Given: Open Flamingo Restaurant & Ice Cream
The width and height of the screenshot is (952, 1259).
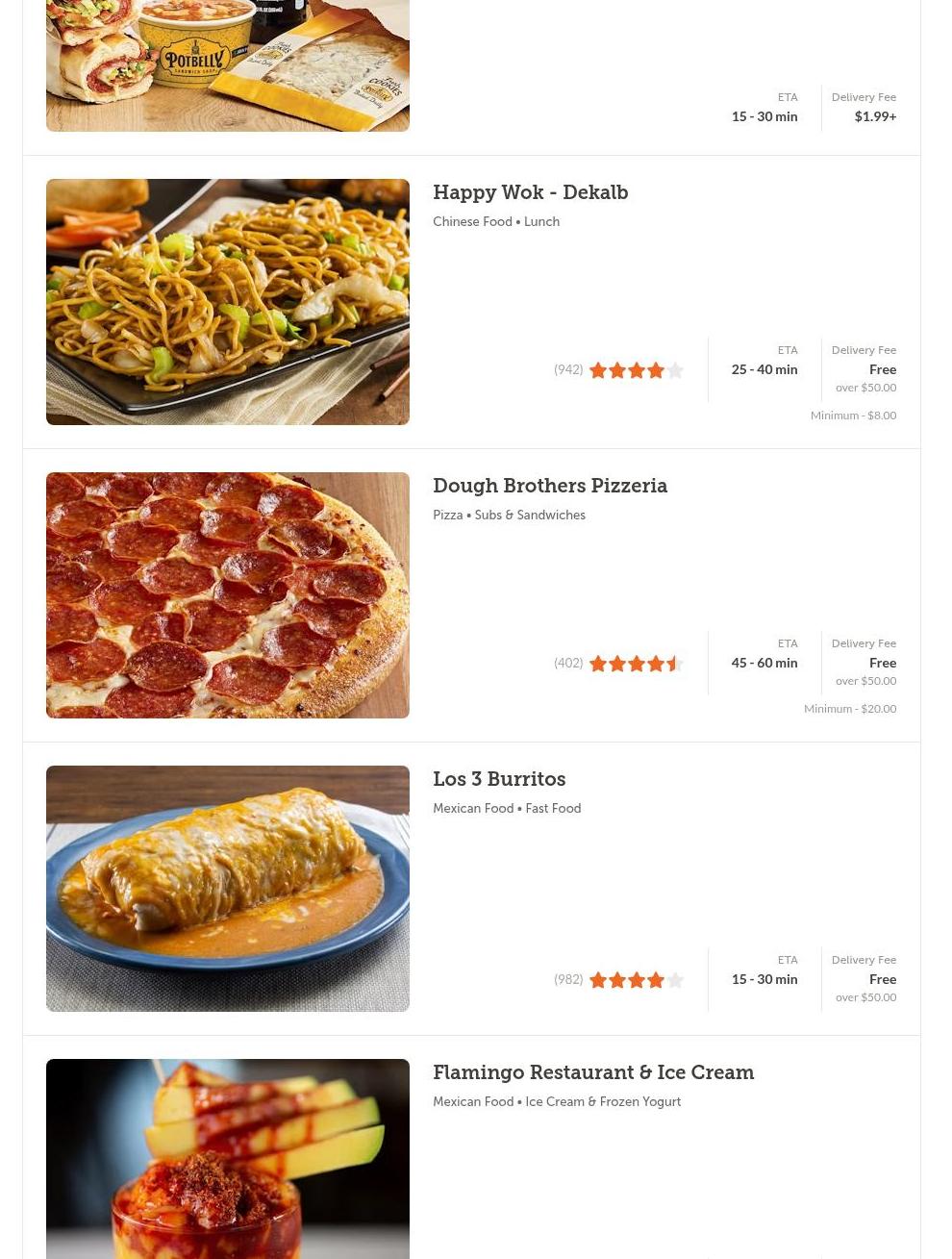Looking at the screenshot, I should tap(592, 1072).
